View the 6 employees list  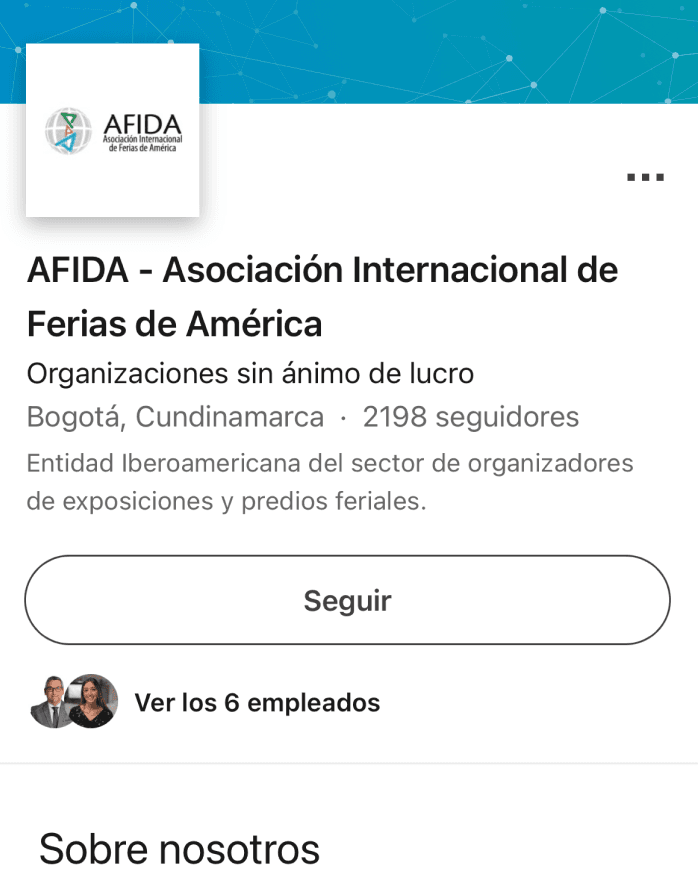(257, 703)
